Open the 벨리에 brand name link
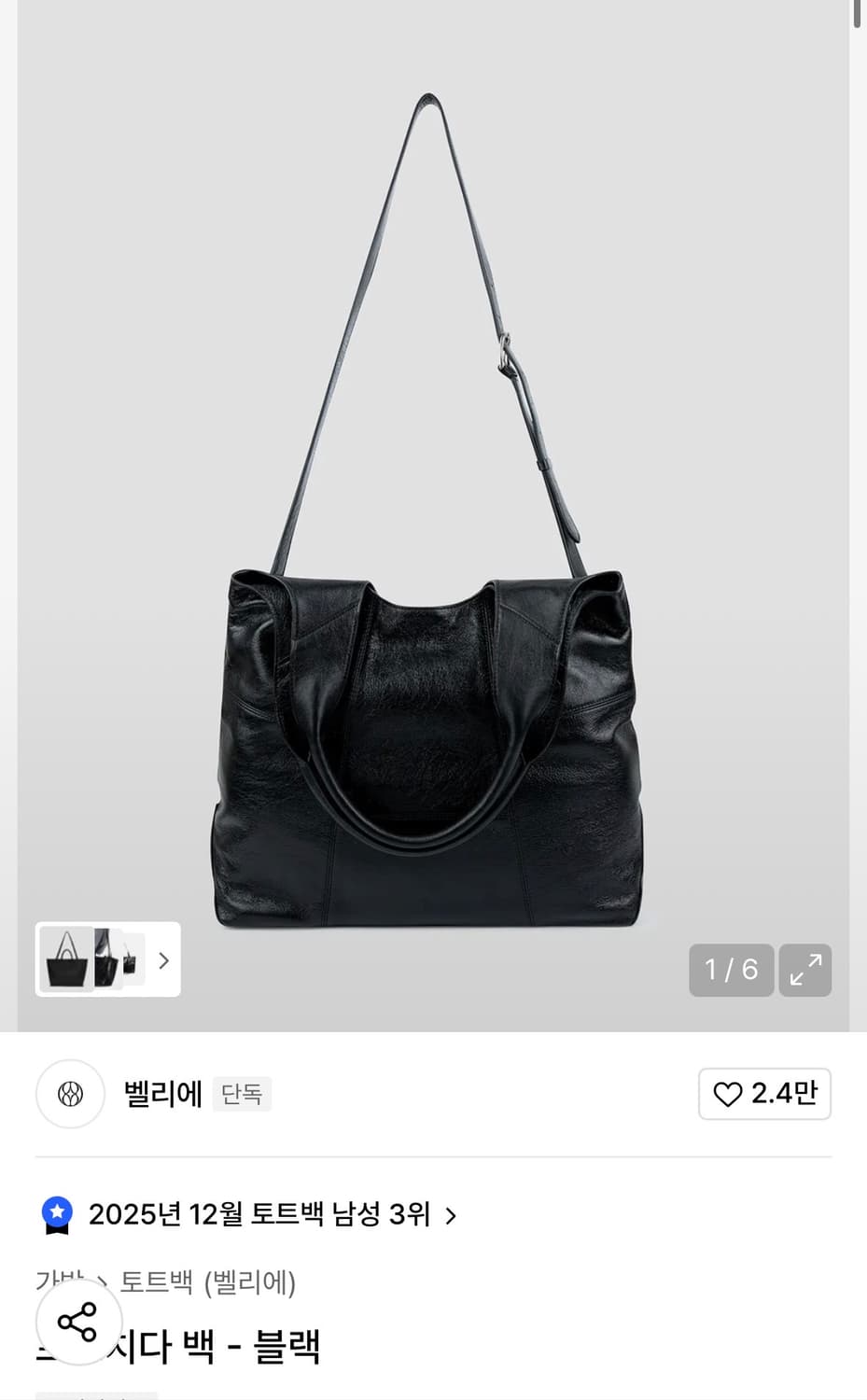 [x=164, y=1094]
